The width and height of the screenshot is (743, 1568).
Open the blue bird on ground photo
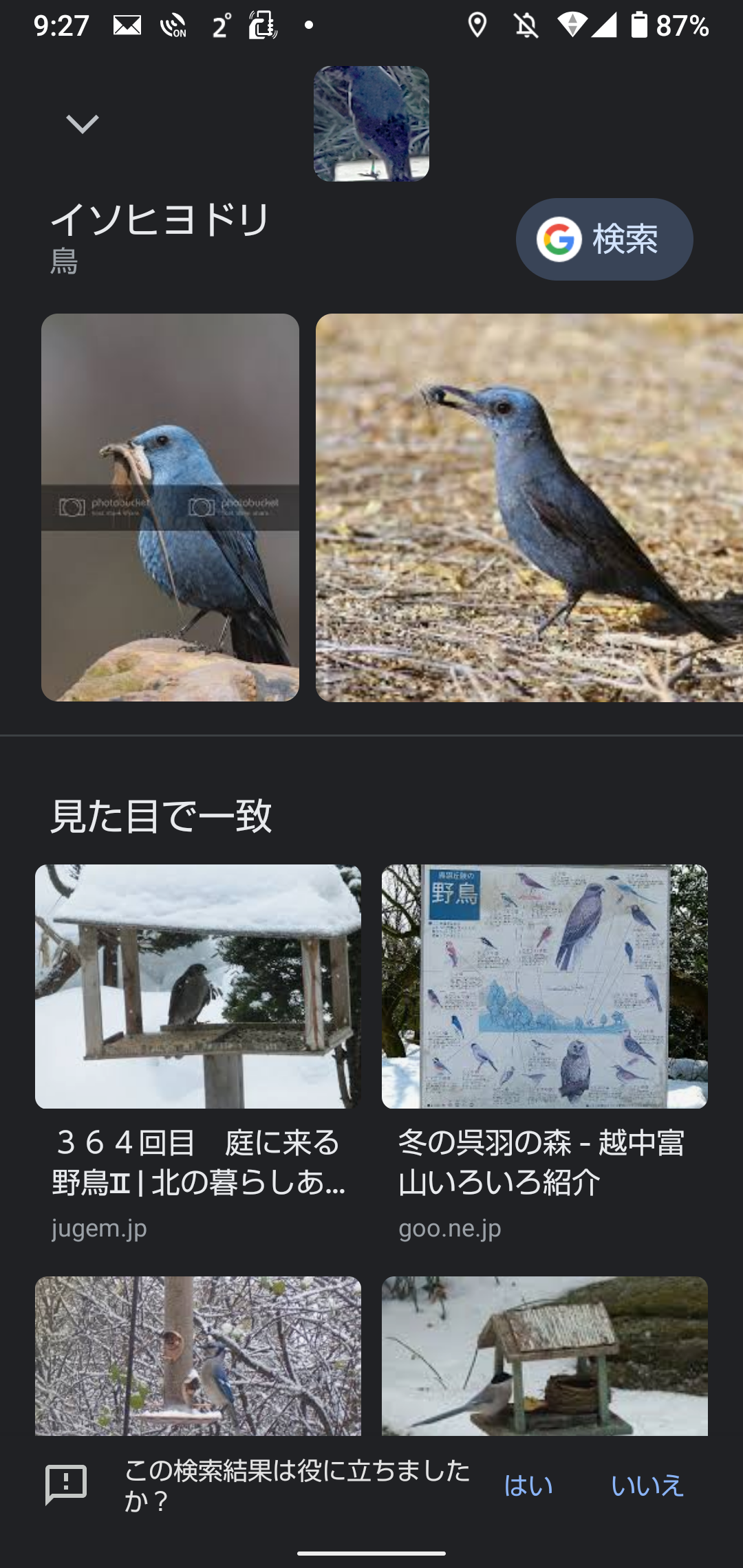coord(528,508)
